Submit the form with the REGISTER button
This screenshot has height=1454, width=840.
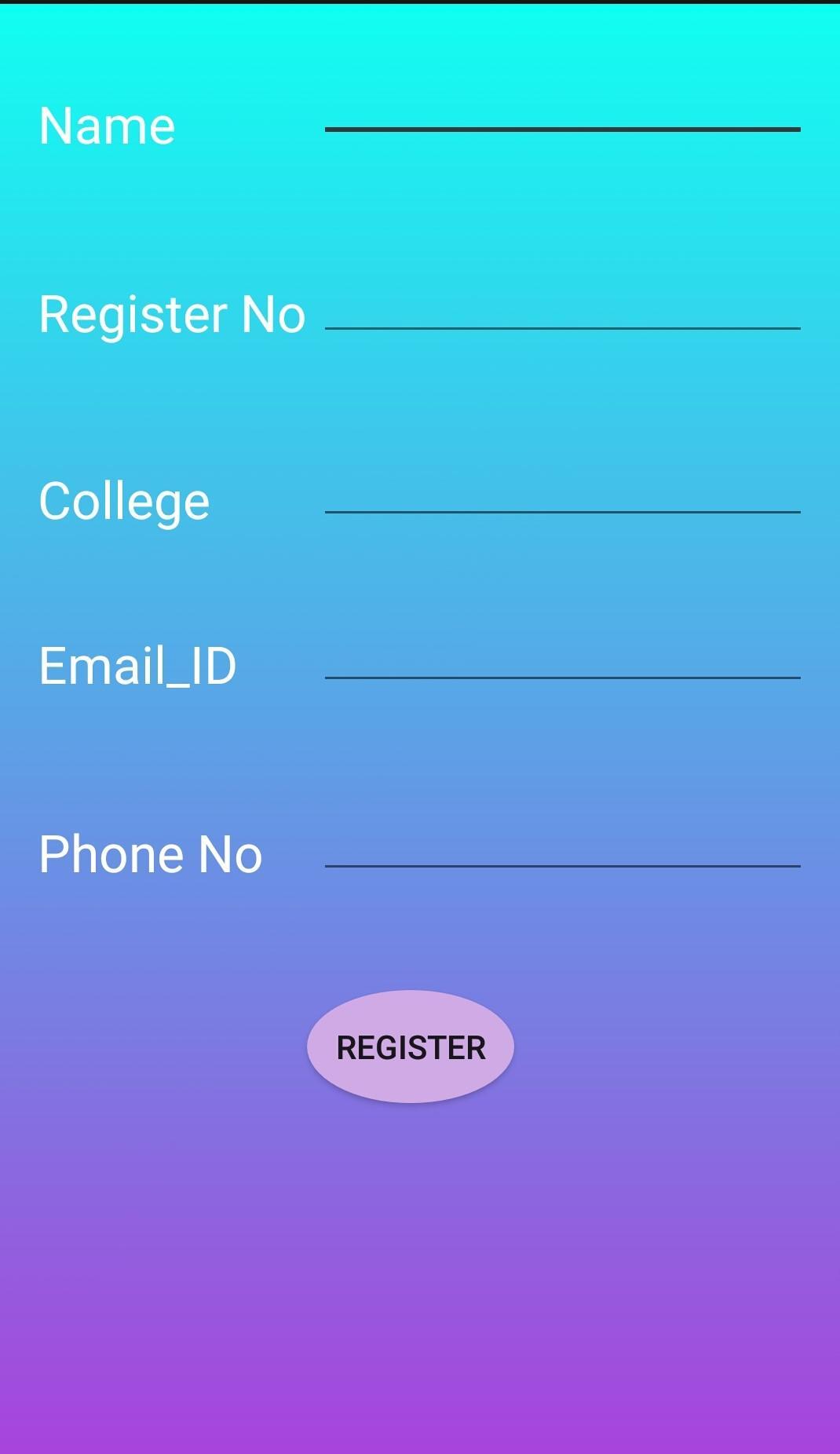(411, 1047)
